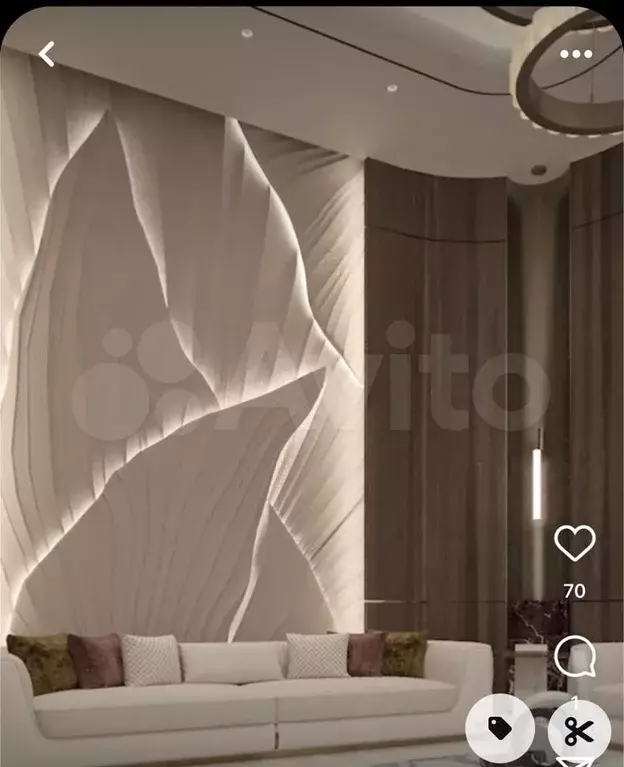Go back using the top arrow

pos(47,55)
